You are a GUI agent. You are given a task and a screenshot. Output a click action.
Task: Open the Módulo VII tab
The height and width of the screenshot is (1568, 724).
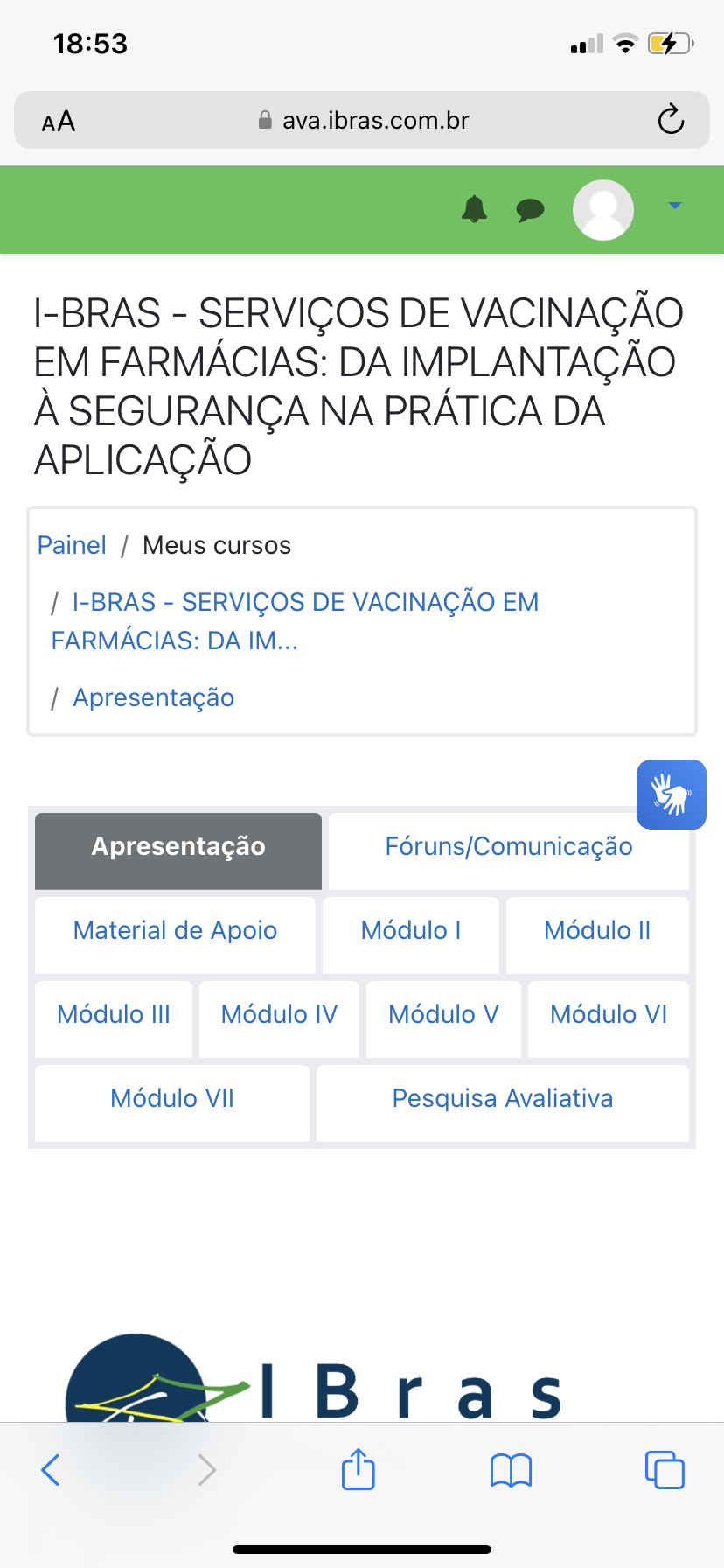172,1098
